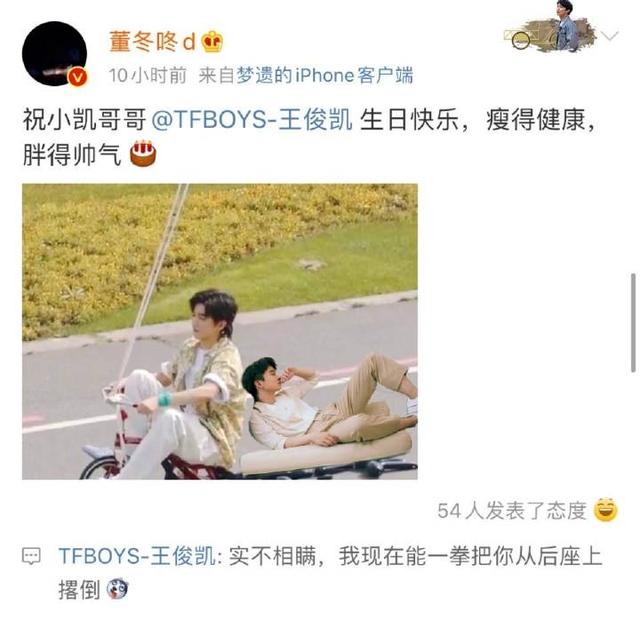The image size is (640, 620).
Task: View the tricycle photo in the post
Action: pos(220,331)
